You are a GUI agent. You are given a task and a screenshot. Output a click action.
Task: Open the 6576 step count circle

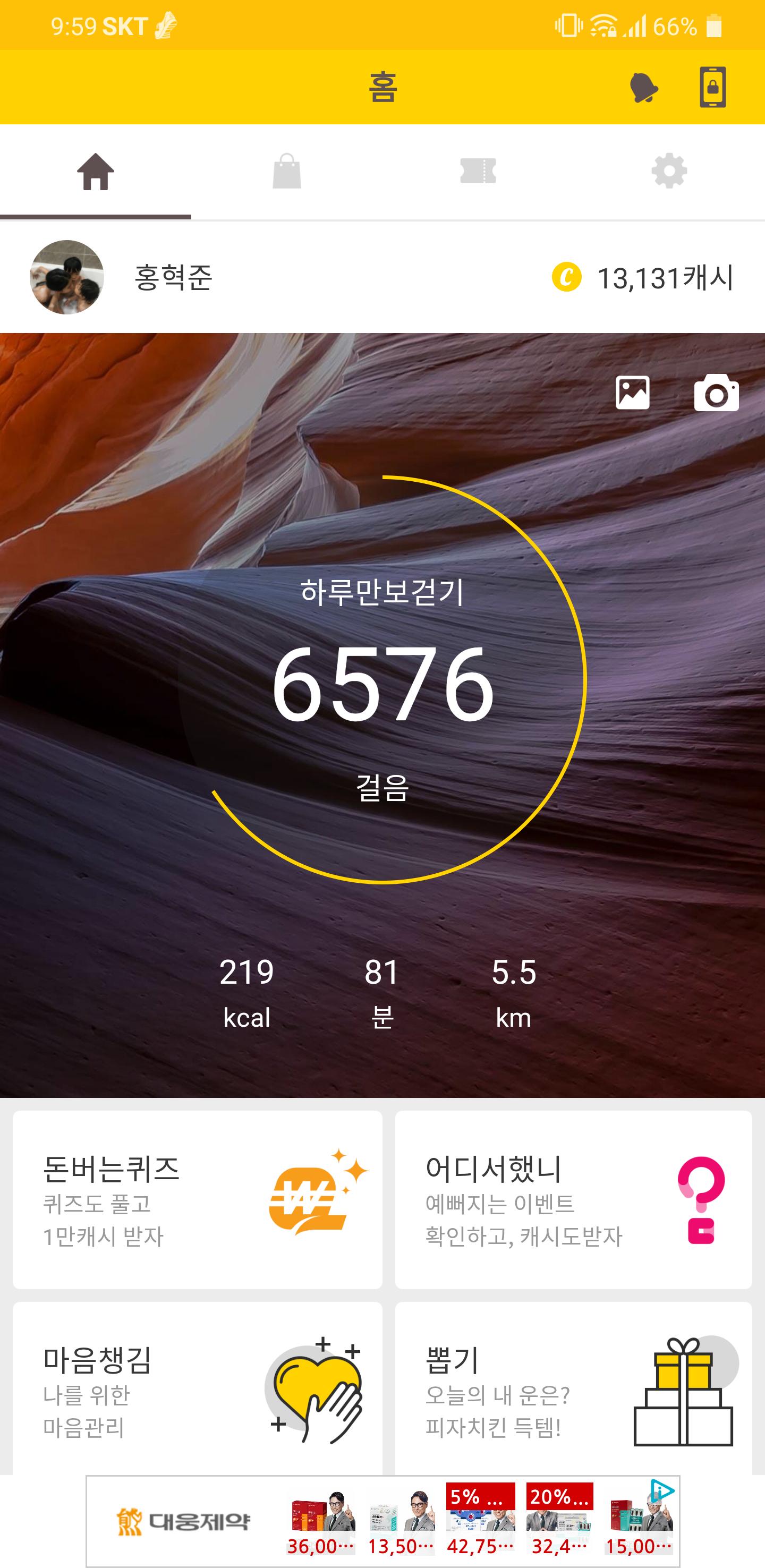(x=382, y=680)
